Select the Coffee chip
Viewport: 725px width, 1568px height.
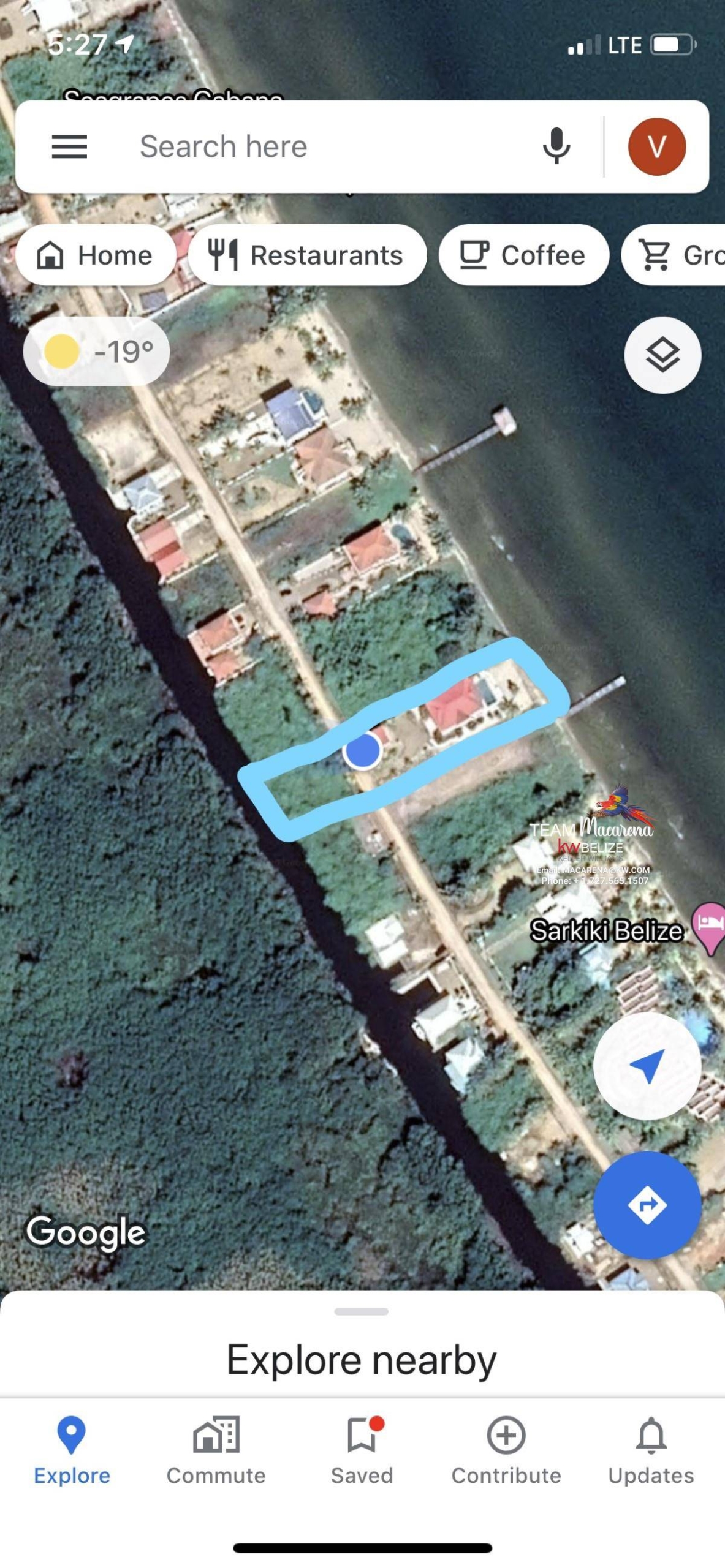pos(524,255)
